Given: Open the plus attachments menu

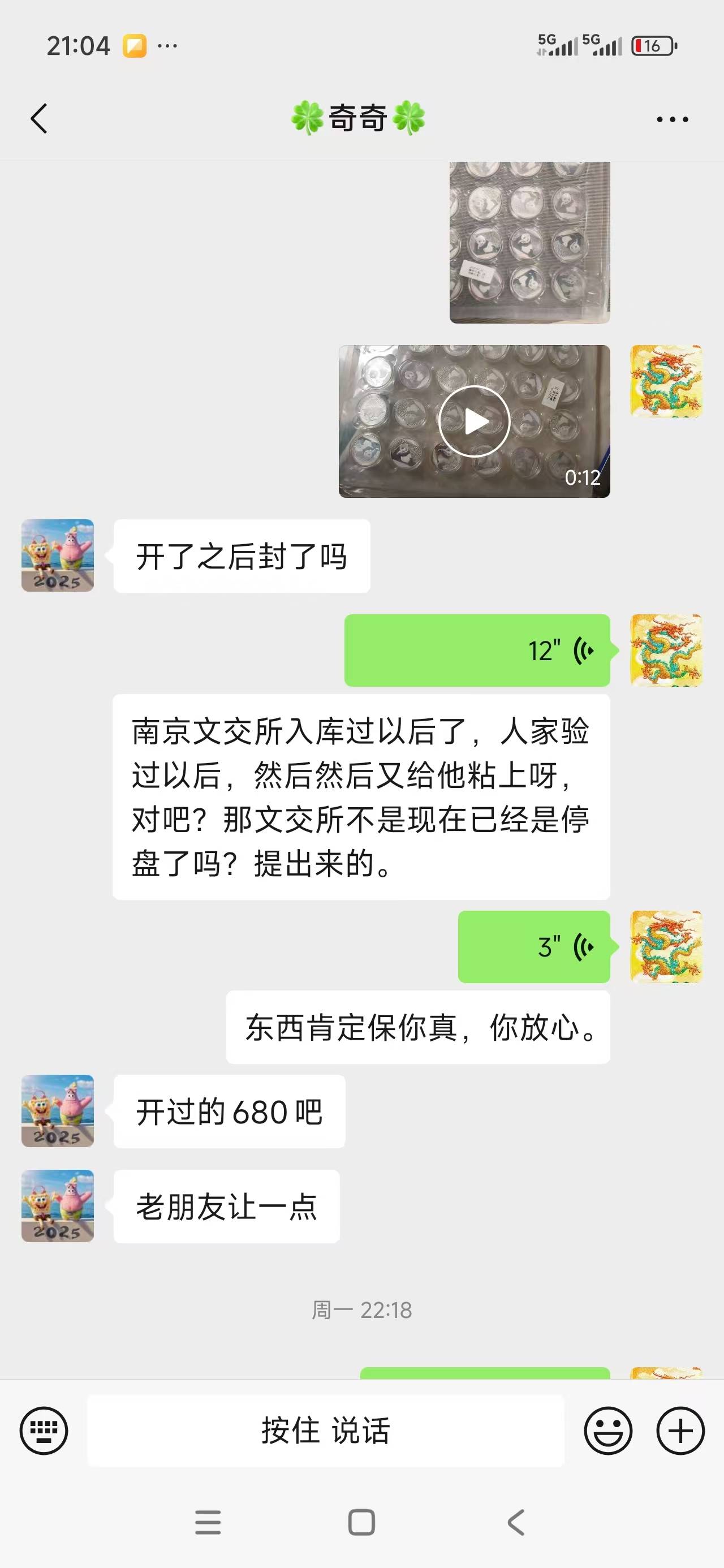Looking at the screenshot, I should pyautogui.click(x=680, y=1431).
